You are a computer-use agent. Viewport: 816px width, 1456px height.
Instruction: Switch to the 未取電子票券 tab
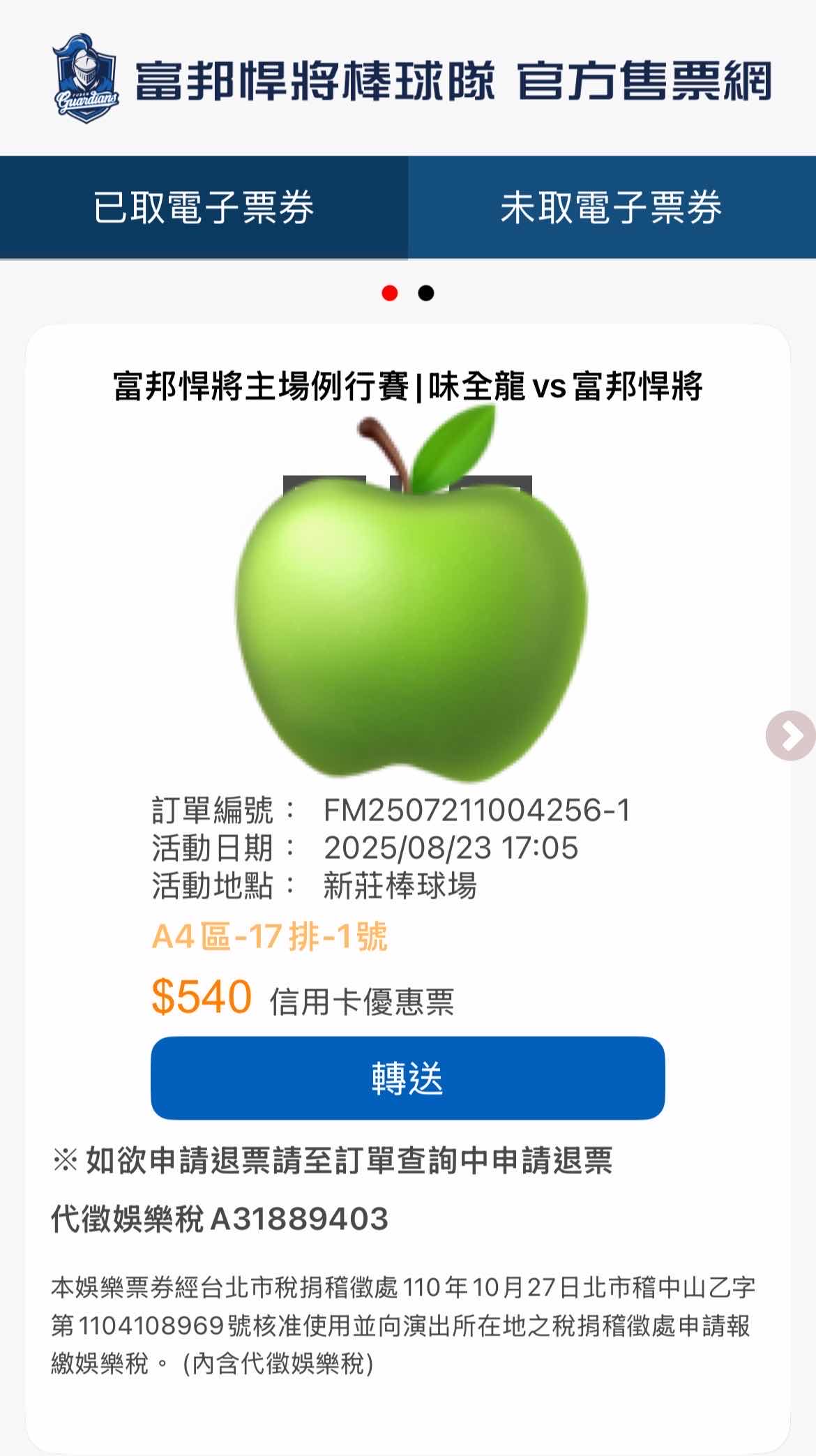(611, 207)
